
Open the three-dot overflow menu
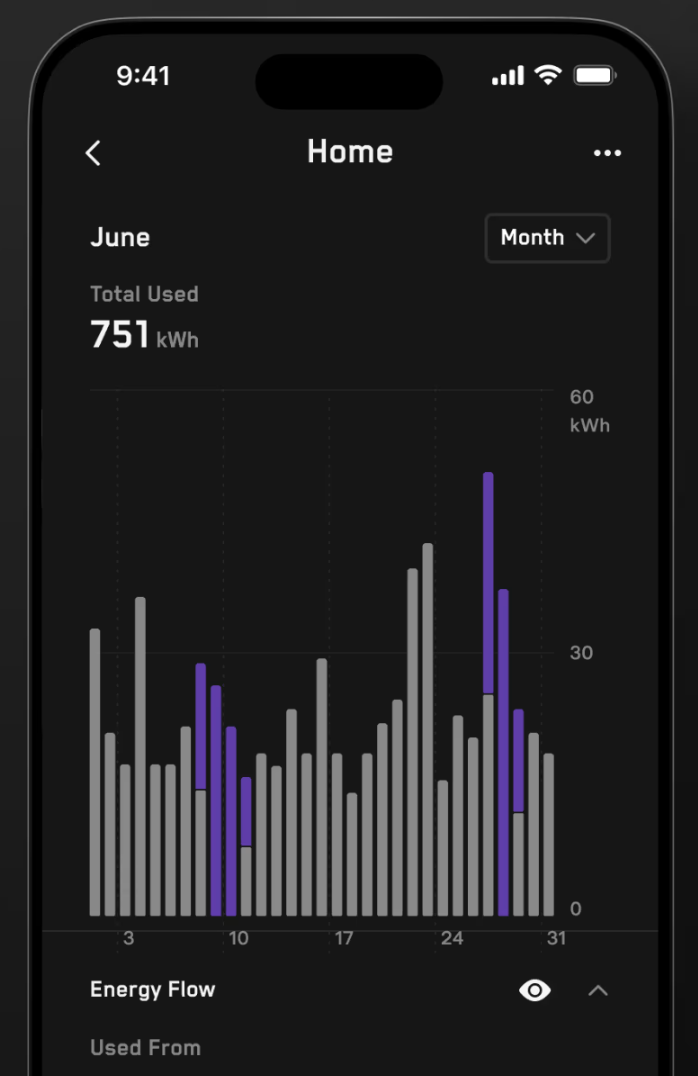point(607,153)
